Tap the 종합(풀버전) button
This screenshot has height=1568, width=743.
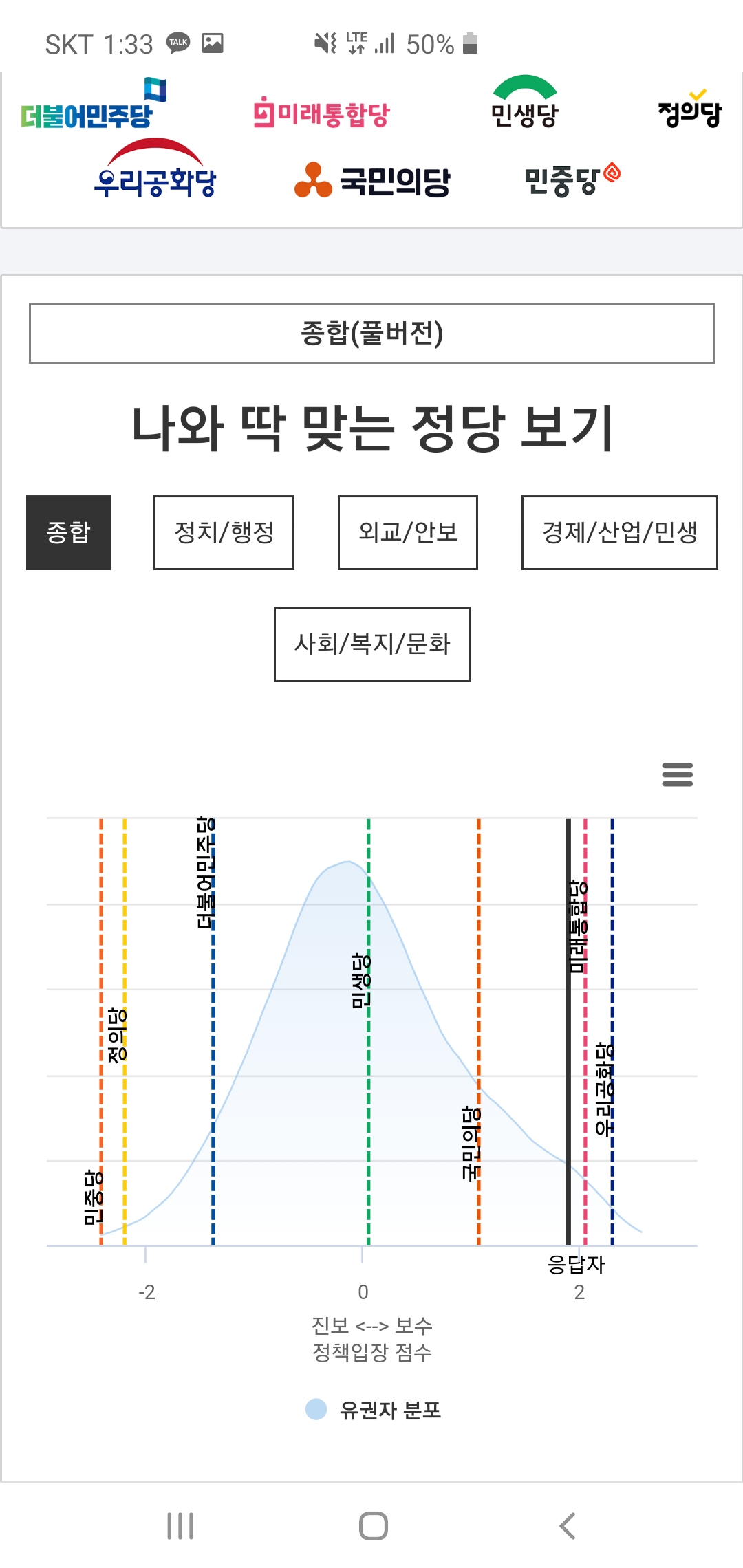tap(371, 333)
